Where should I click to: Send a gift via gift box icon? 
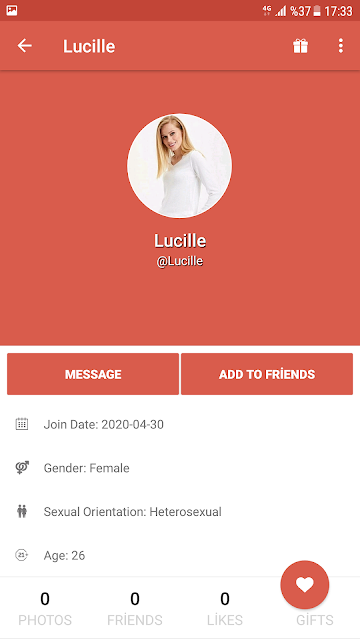[300, 46]
